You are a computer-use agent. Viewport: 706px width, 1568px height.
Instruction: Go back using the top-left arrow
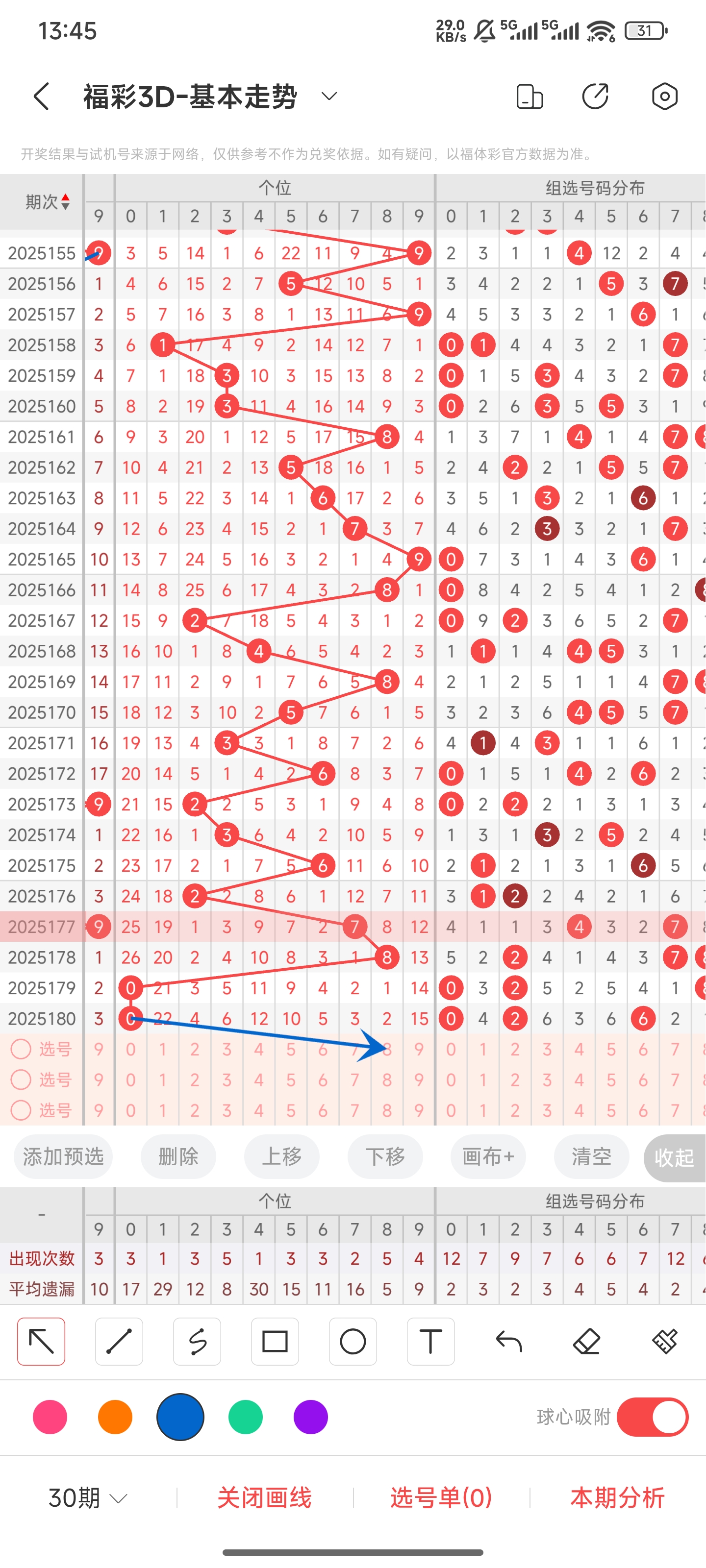41,96
